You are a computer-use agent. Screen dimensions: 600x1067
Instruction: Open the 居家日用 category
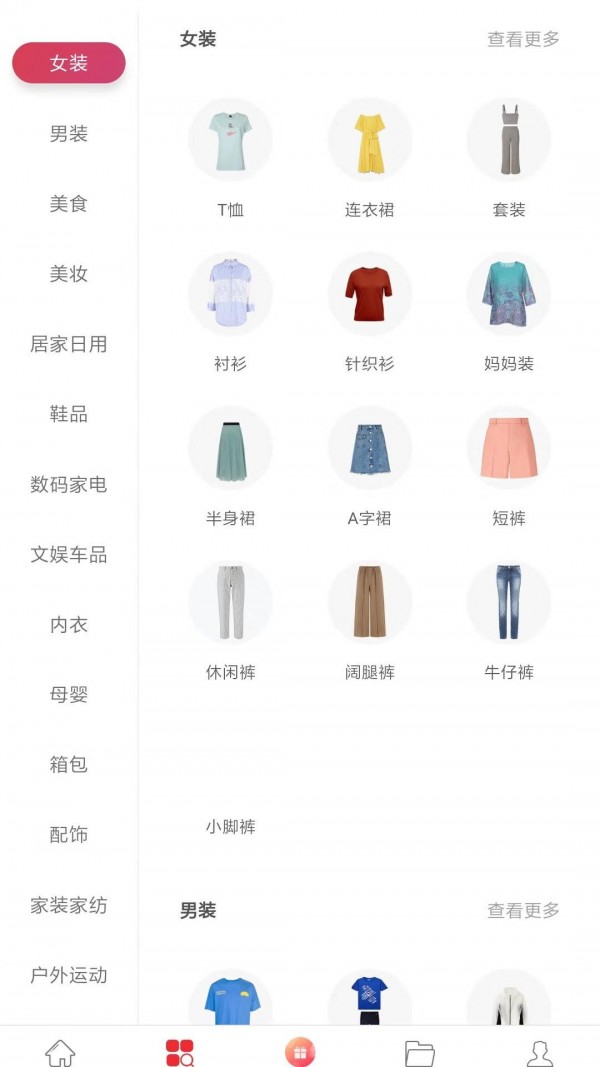(x=69, y=344)
